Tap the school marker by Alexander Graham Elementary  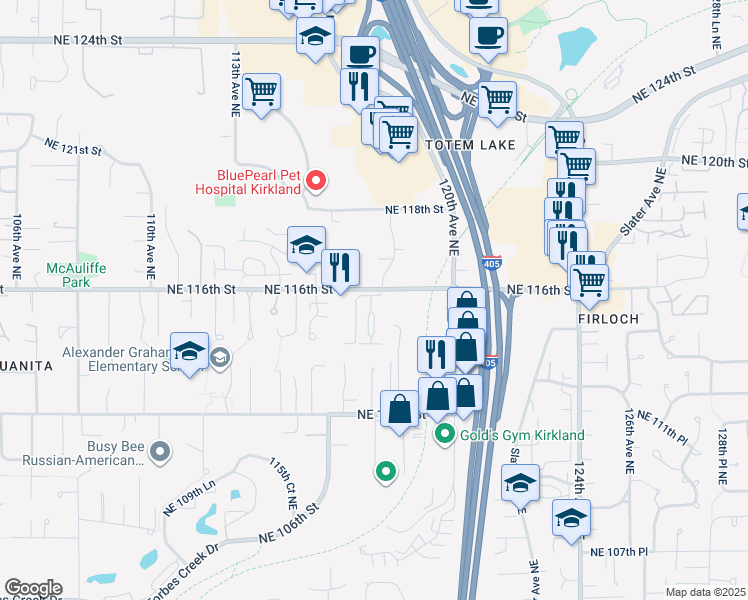pyautogui.click(x=189, y=352)
